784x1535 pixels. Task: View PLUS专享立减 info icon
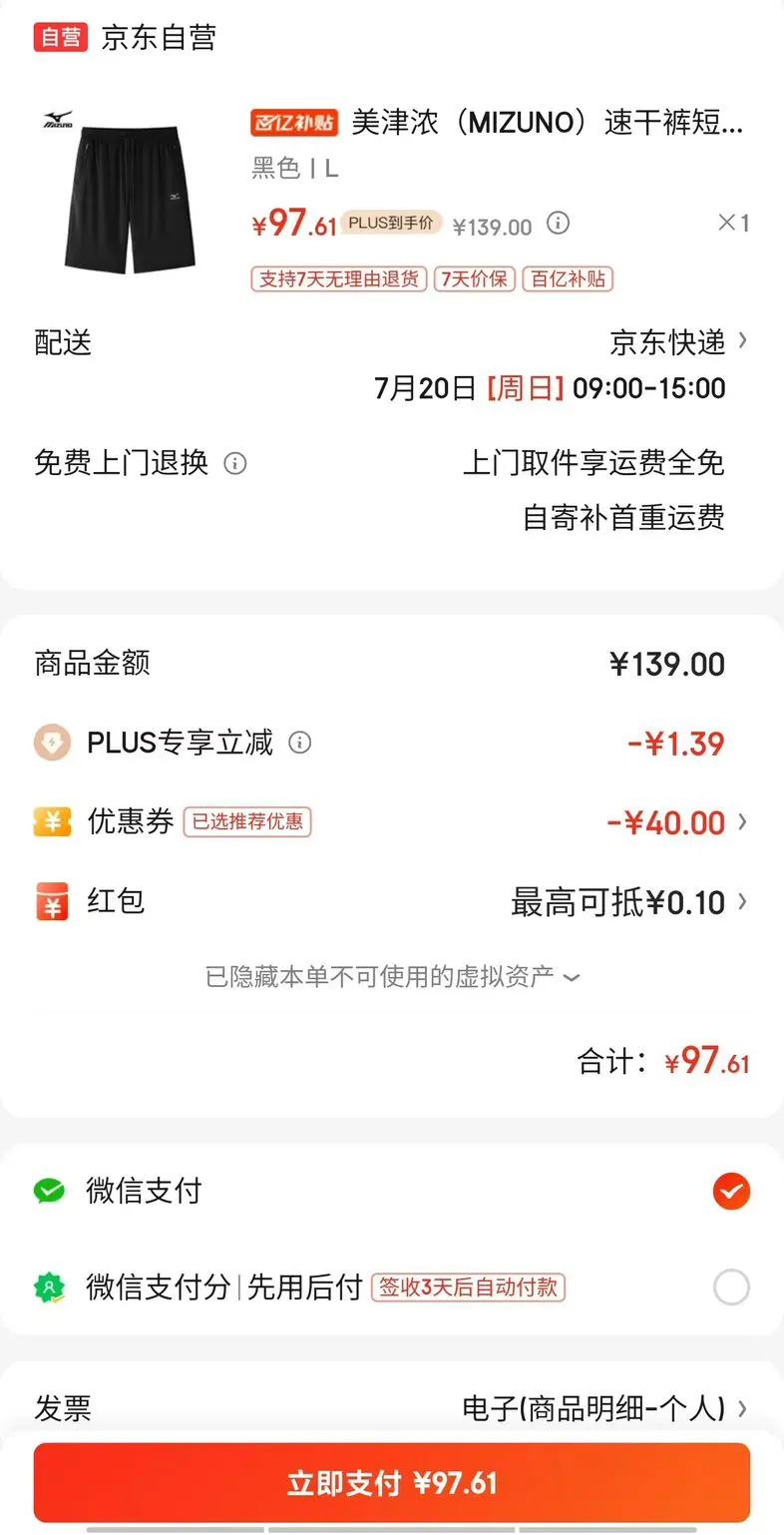click(299, 743)
